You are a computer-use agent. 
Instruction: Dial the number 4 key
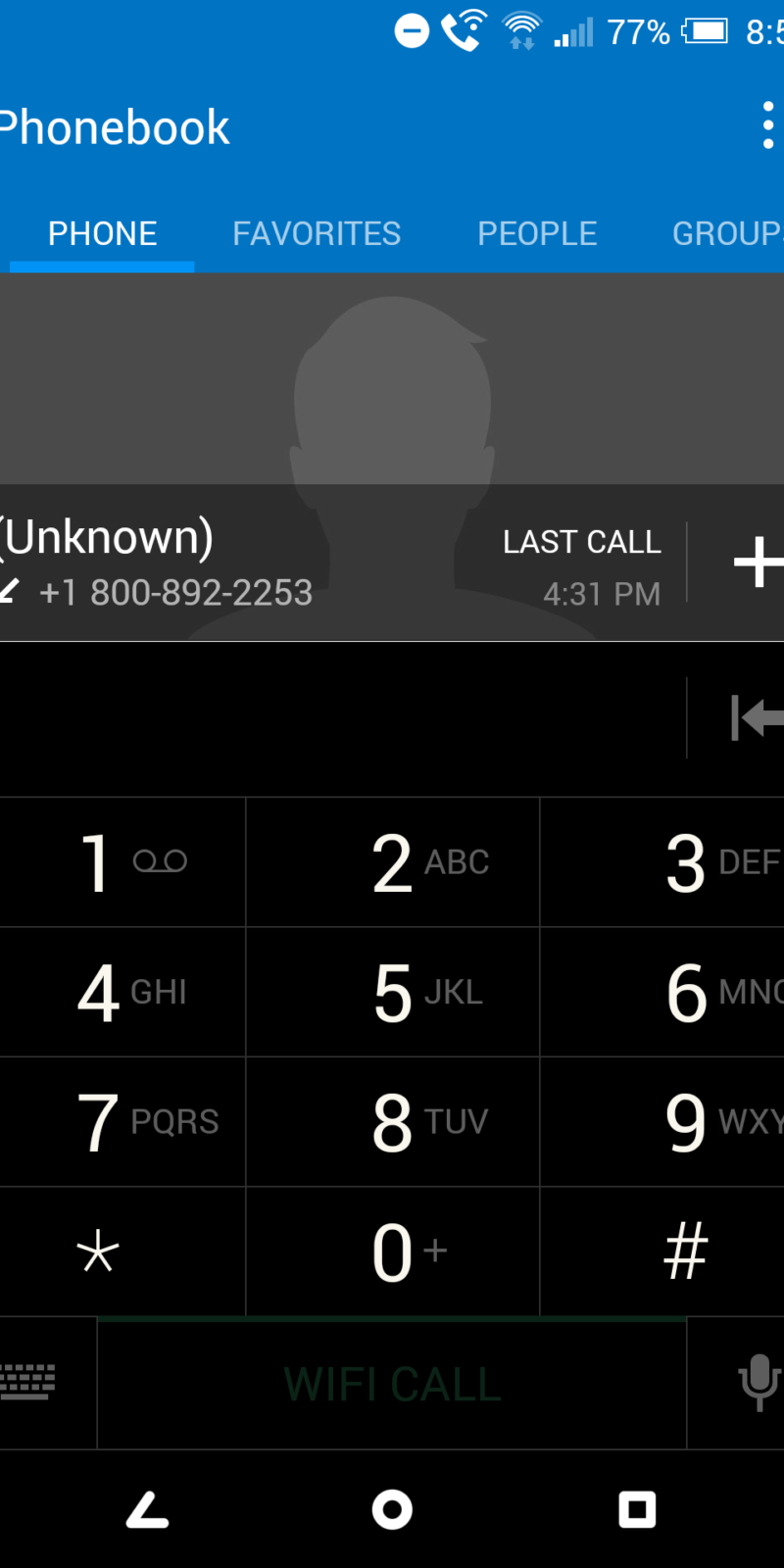[122, 993]
